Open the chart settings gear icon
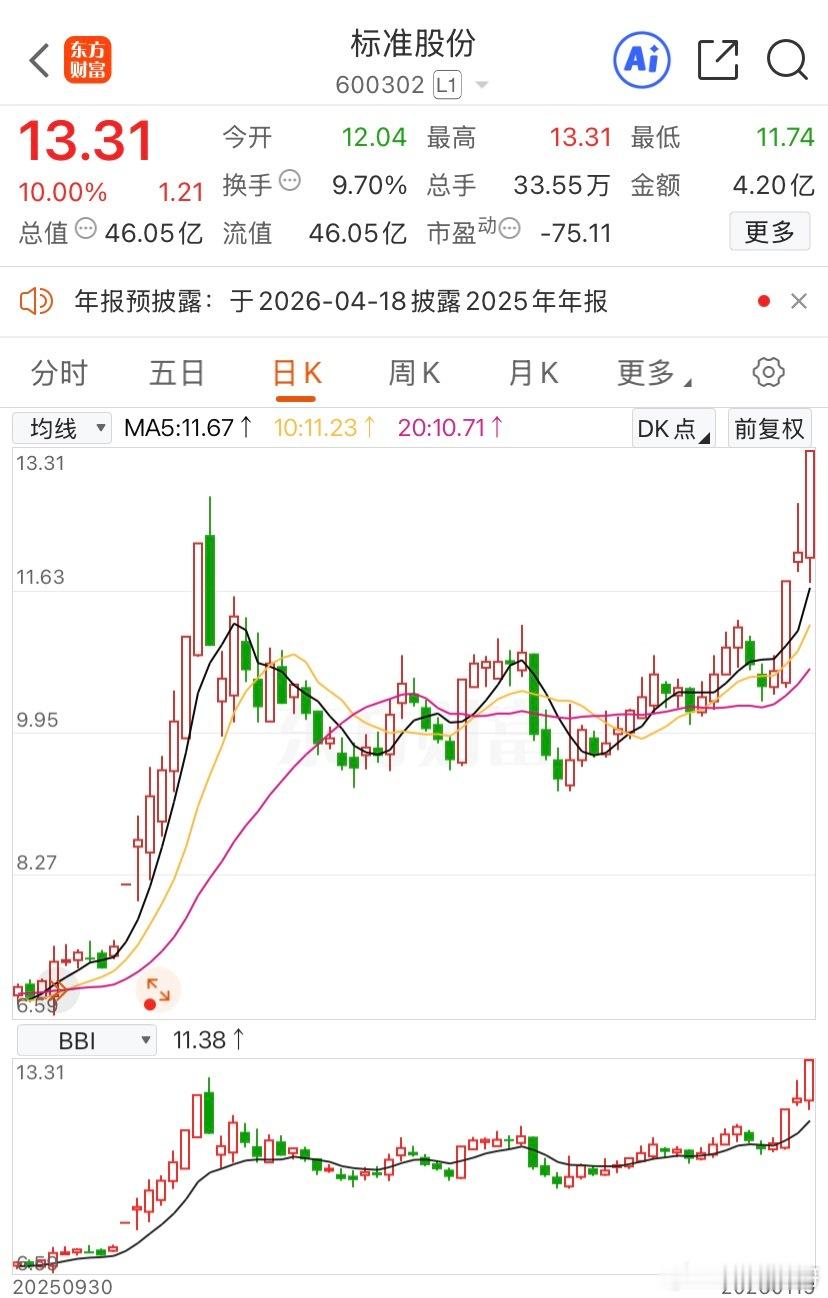Screen dimensions: 828x1298 point(768,371)
